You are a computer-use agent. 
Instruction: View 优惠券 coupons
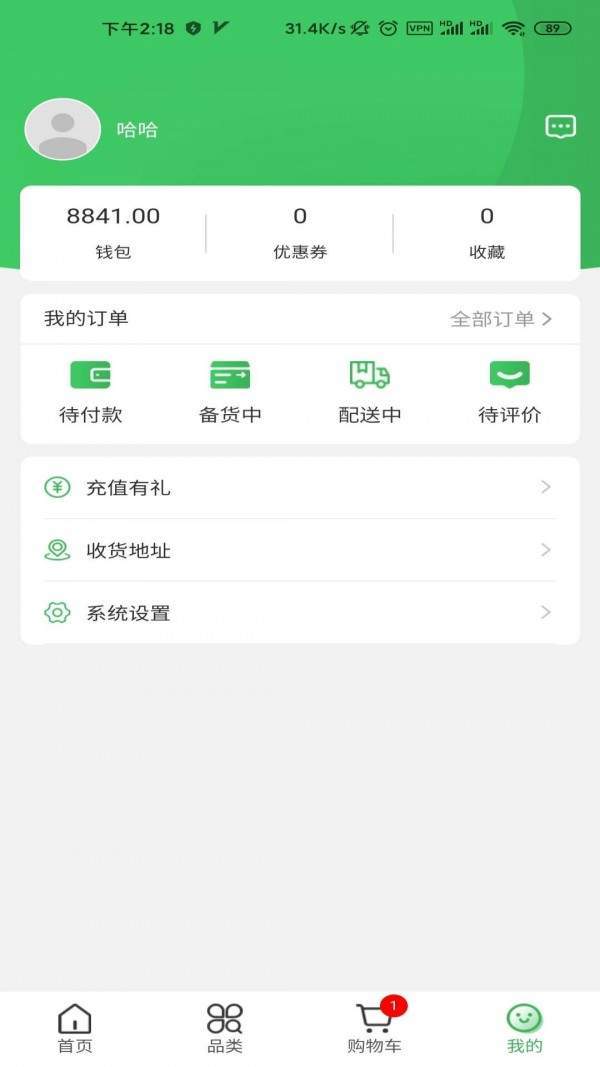tap(300, 233)
